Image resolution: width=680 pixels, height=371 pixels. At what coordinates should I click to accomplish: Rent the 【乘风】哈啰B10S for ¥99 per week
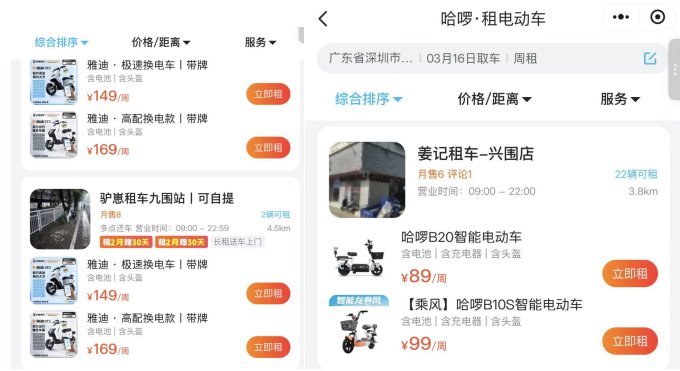coord(630,341)
